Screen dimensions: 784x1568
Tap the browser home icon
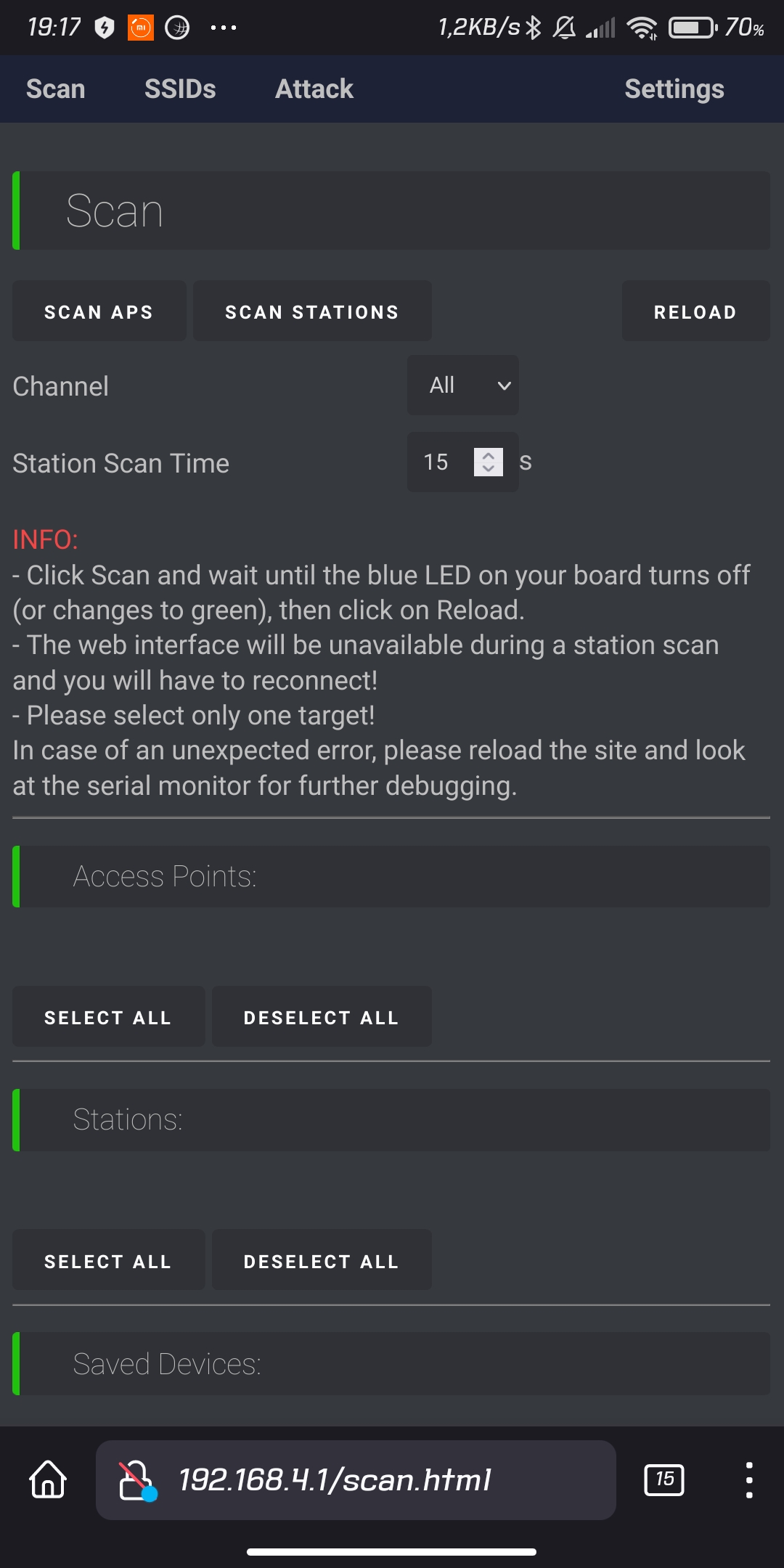[x=48, y=1480]
